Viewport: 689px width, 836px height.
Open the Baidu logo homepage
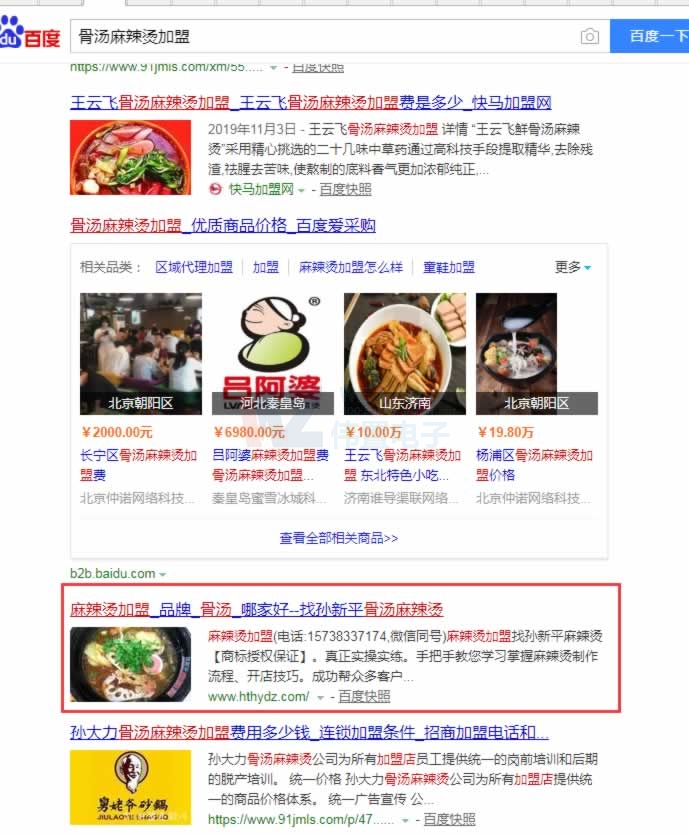click(30, 37)
